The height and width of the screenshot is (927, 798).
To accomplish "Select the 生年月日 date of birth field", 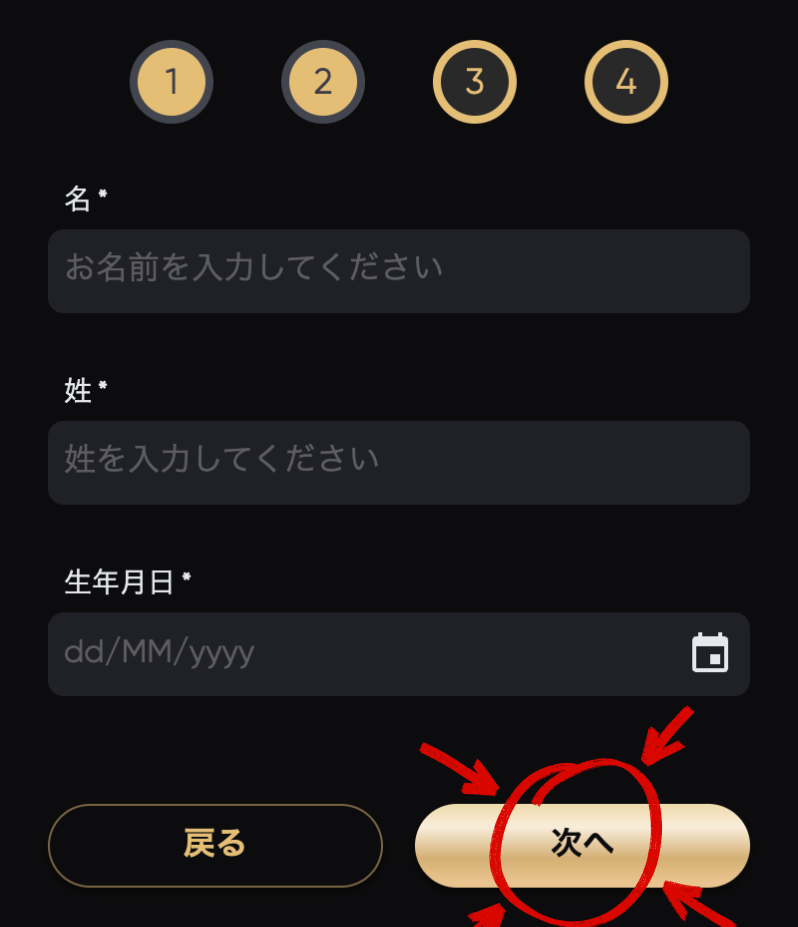I will click(360, 654).
